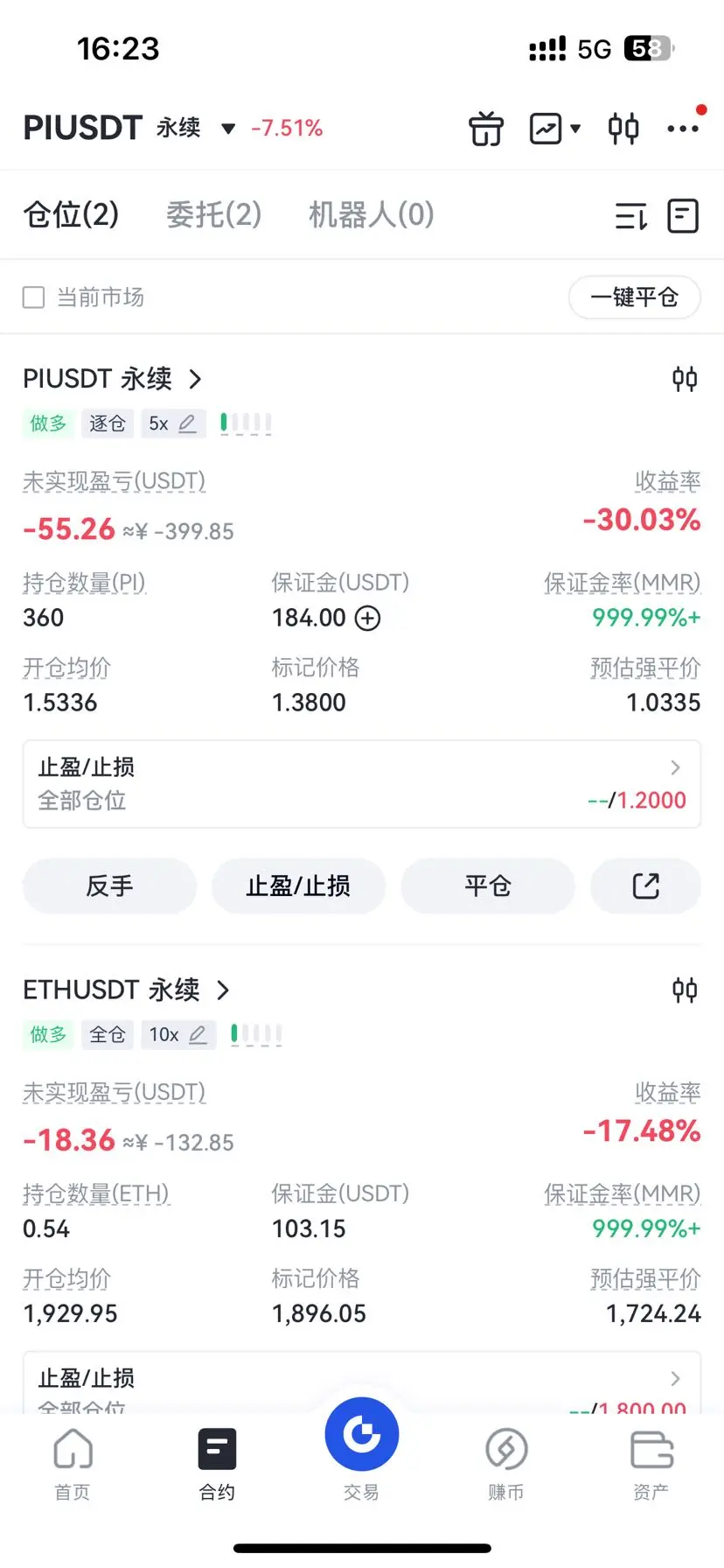Tap 平仓 for the PIUSDT position
Screen dimensions: 724x1568
(x=487, y=886)
